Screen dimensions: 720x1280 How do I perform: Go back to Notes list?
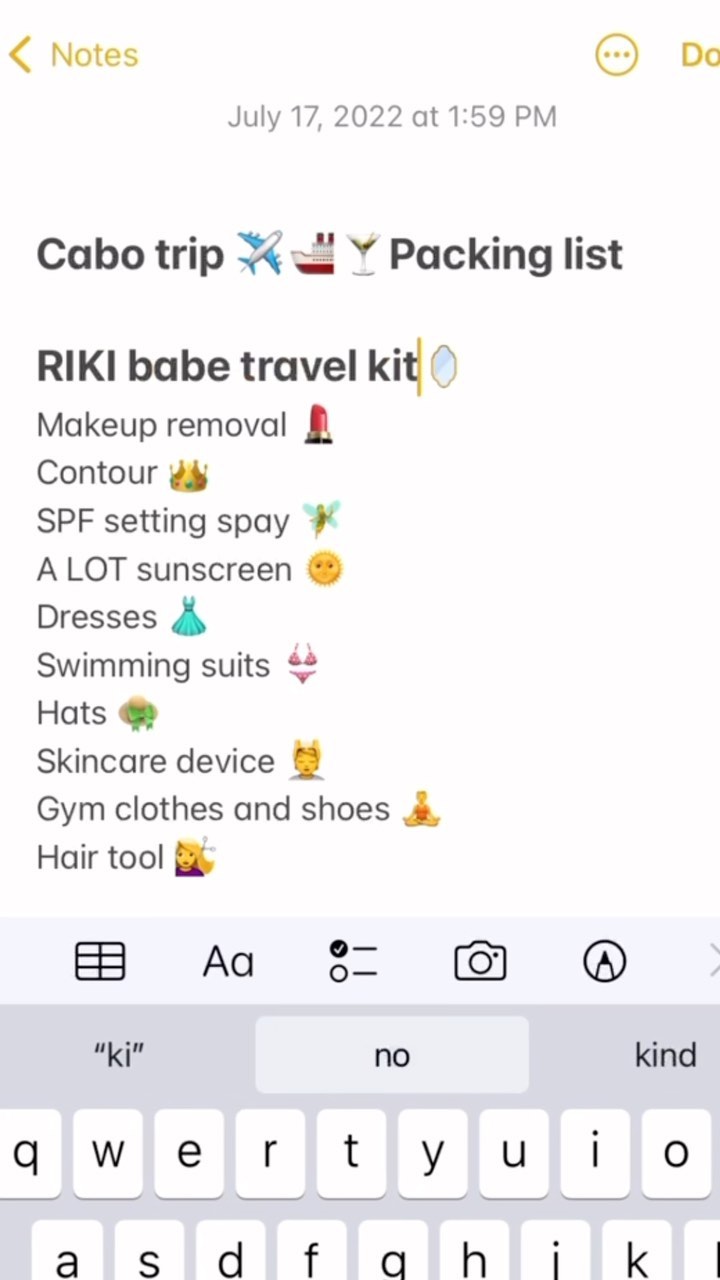(x=72, y=55)
